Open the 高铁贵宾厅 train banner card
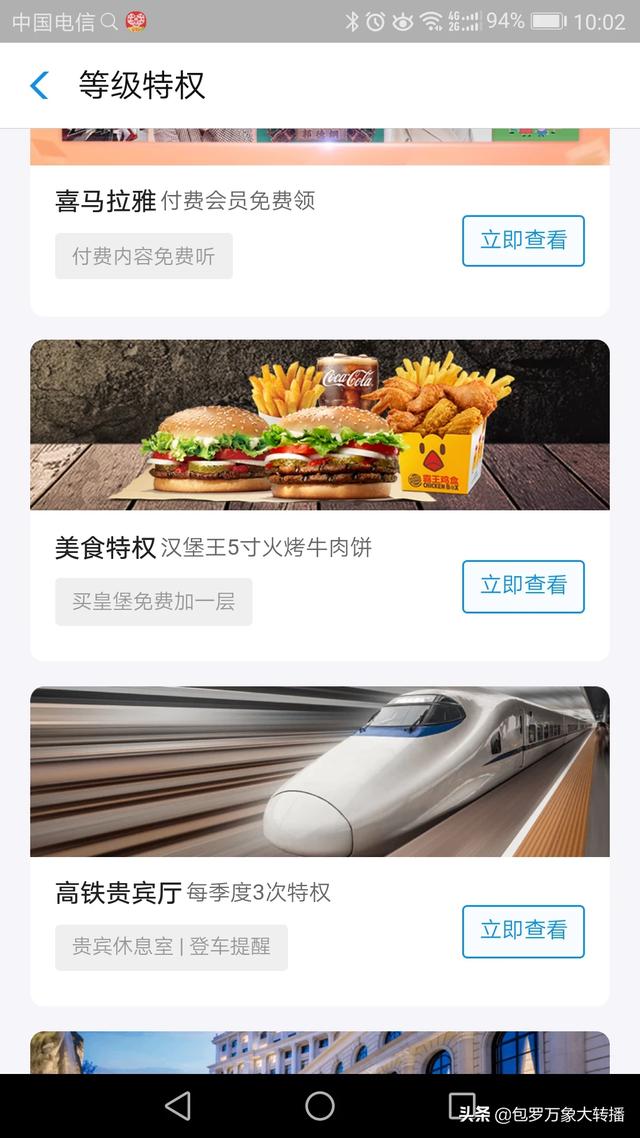 pos(319,771)
